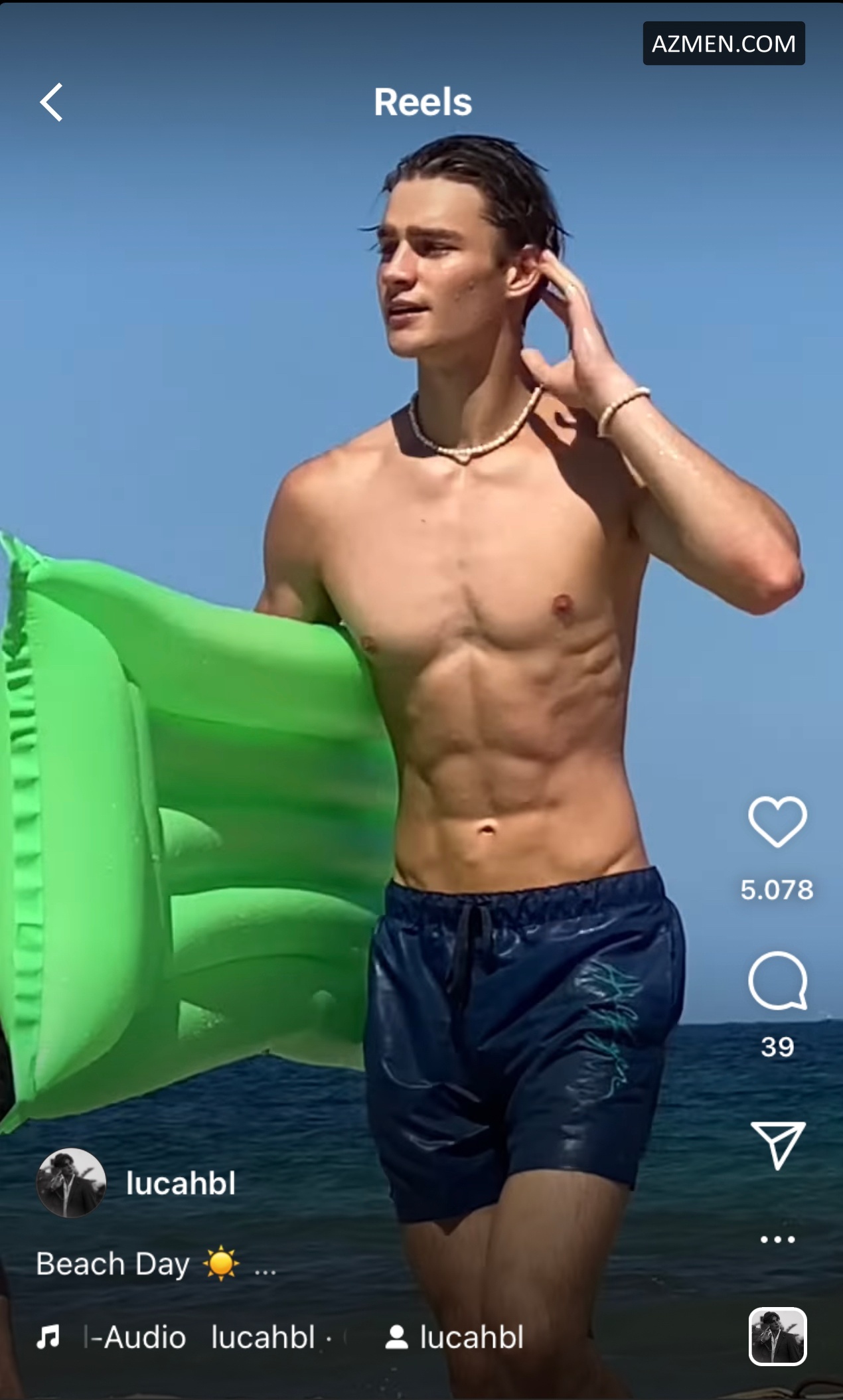Tap the lucahbl username
The image size is (843, 1400).
click(181, 1183)
